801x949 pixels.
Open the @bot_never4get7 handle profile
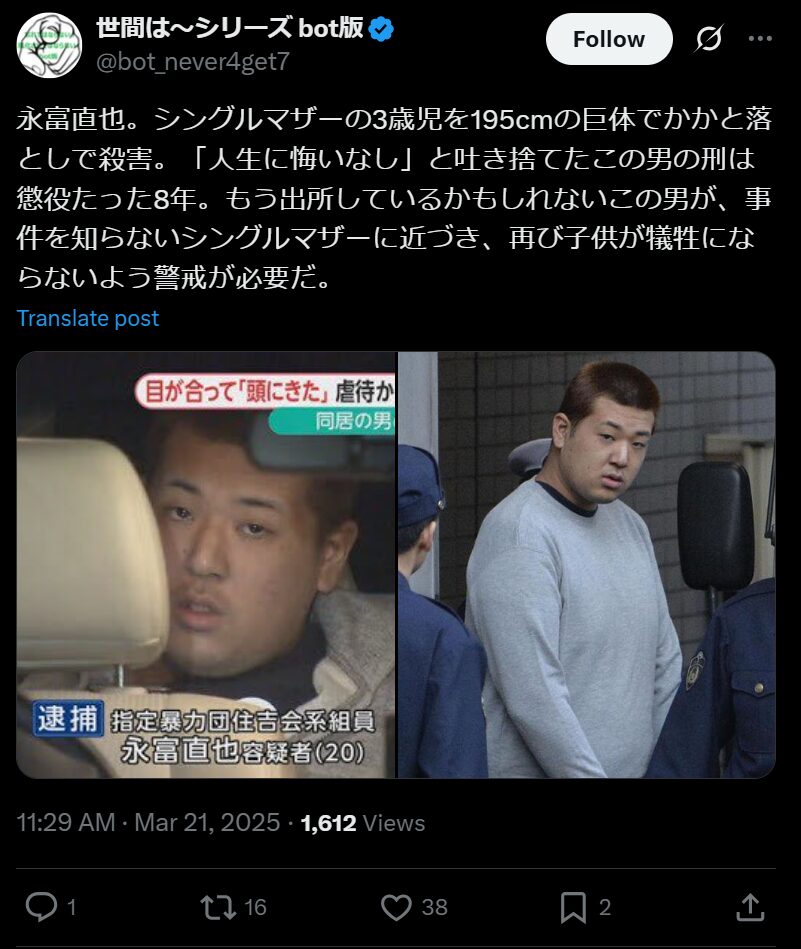(x=192, y=62)
